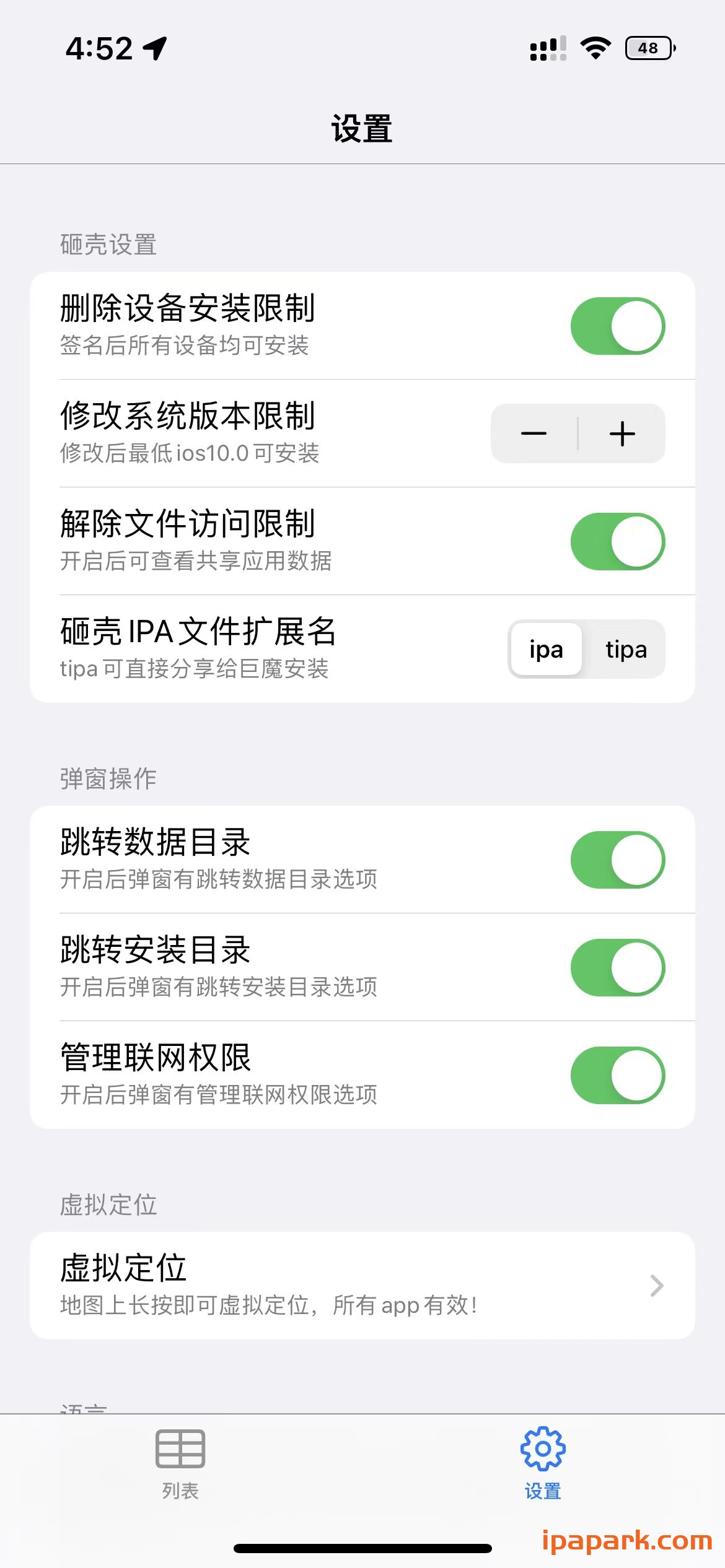Viewport: 725px width, 1568px height.
Task: Tap the minus button for 修改系统版本限制
Action: tap(534, 433)
